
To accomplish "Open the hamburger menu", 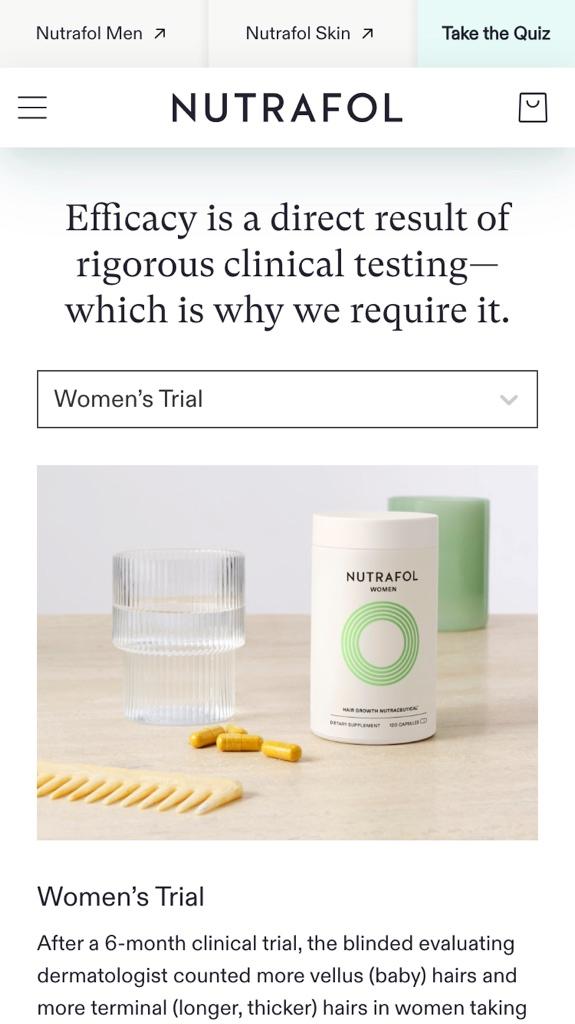I will 33,108.
